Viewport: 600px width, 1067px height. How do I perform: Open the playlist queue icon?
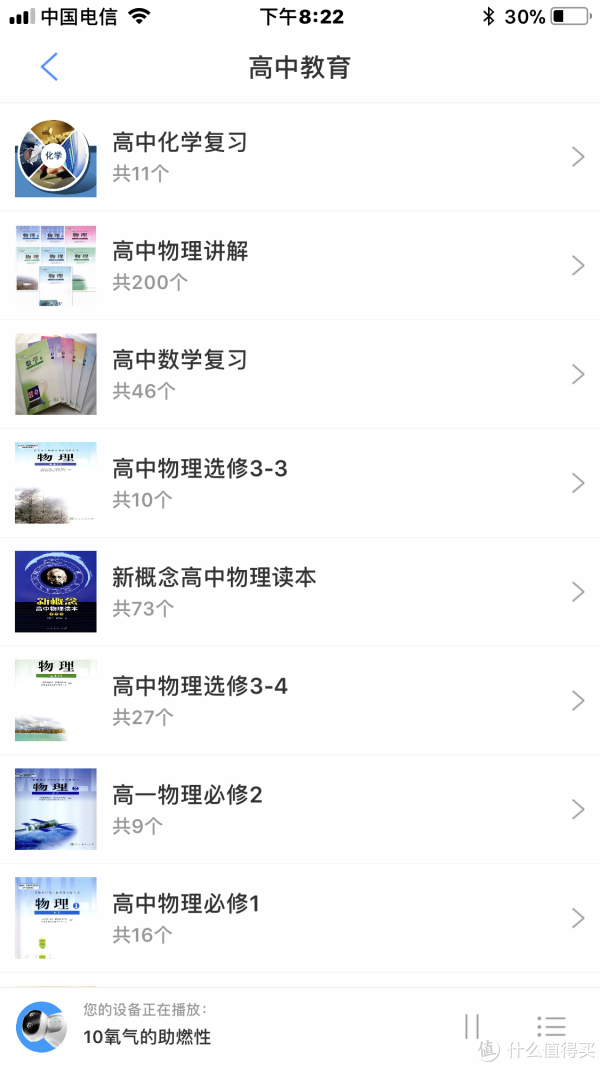pos(551,1027)
